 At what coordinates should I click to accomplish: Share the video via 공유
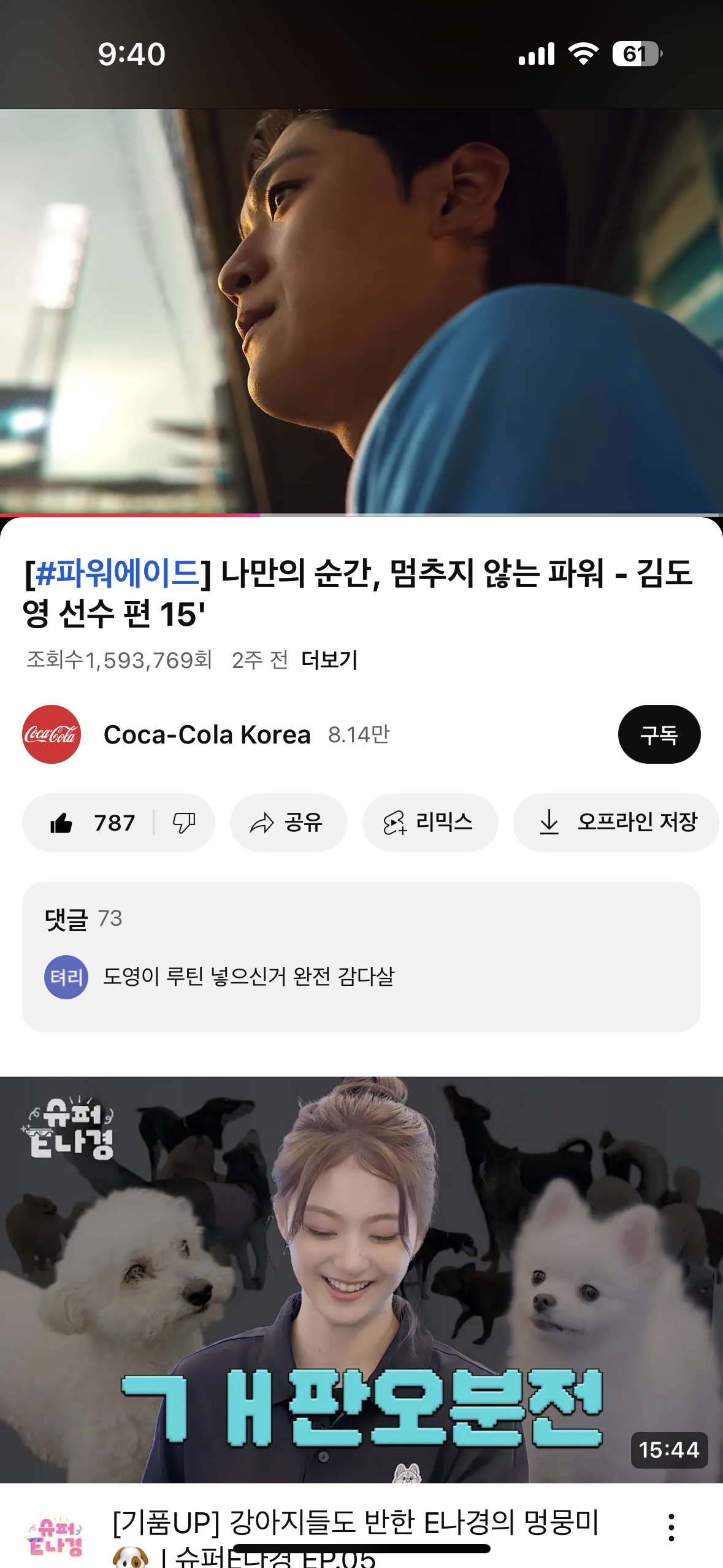coord(288,823)
